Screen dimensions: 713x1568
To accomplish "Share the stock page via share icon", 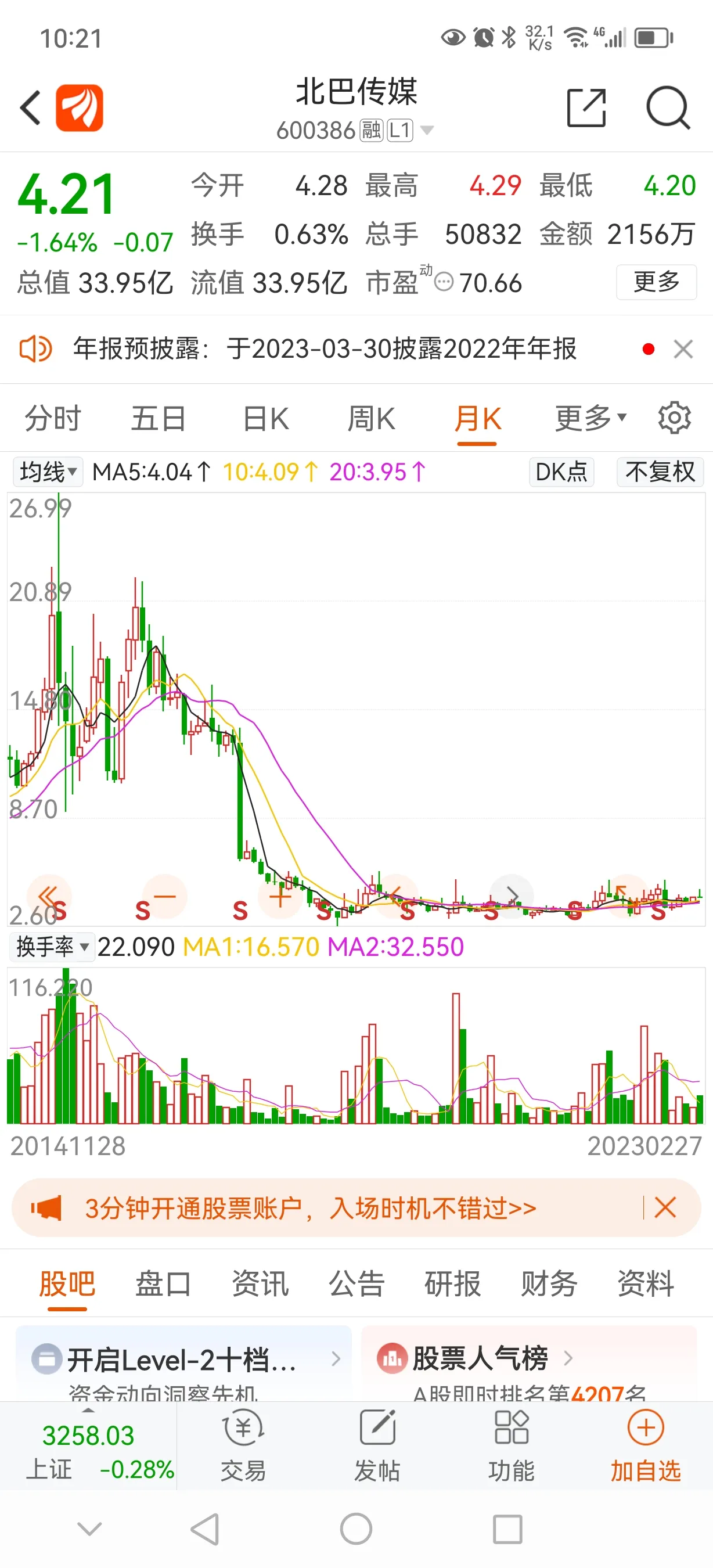I will click(586, 108).
